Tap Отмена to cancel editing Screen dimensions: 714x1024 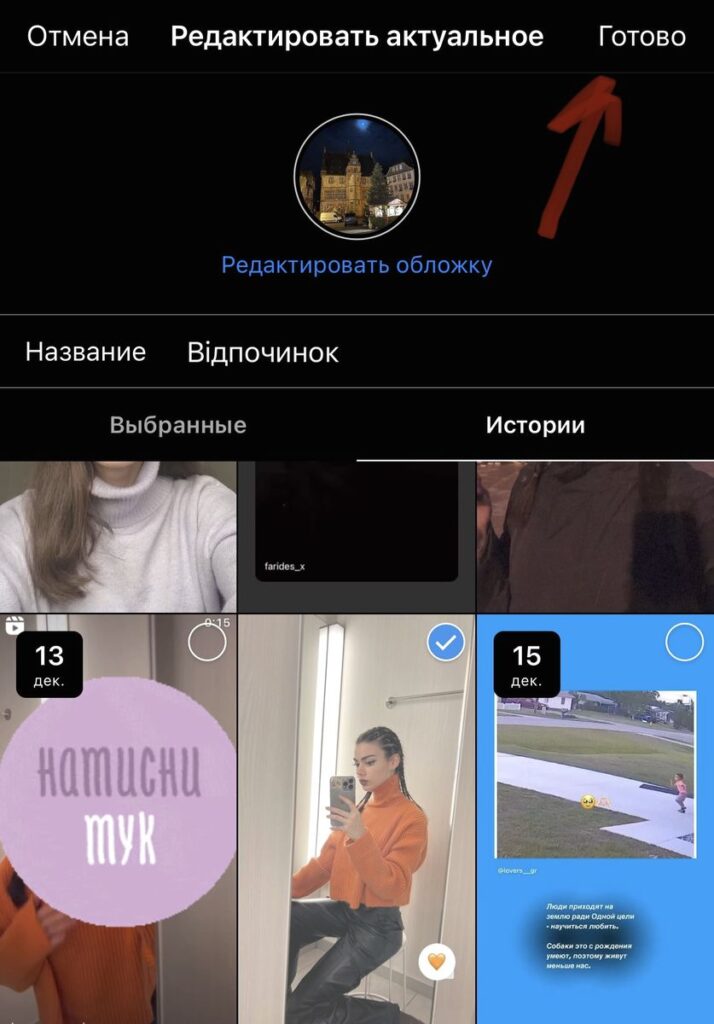78,37
